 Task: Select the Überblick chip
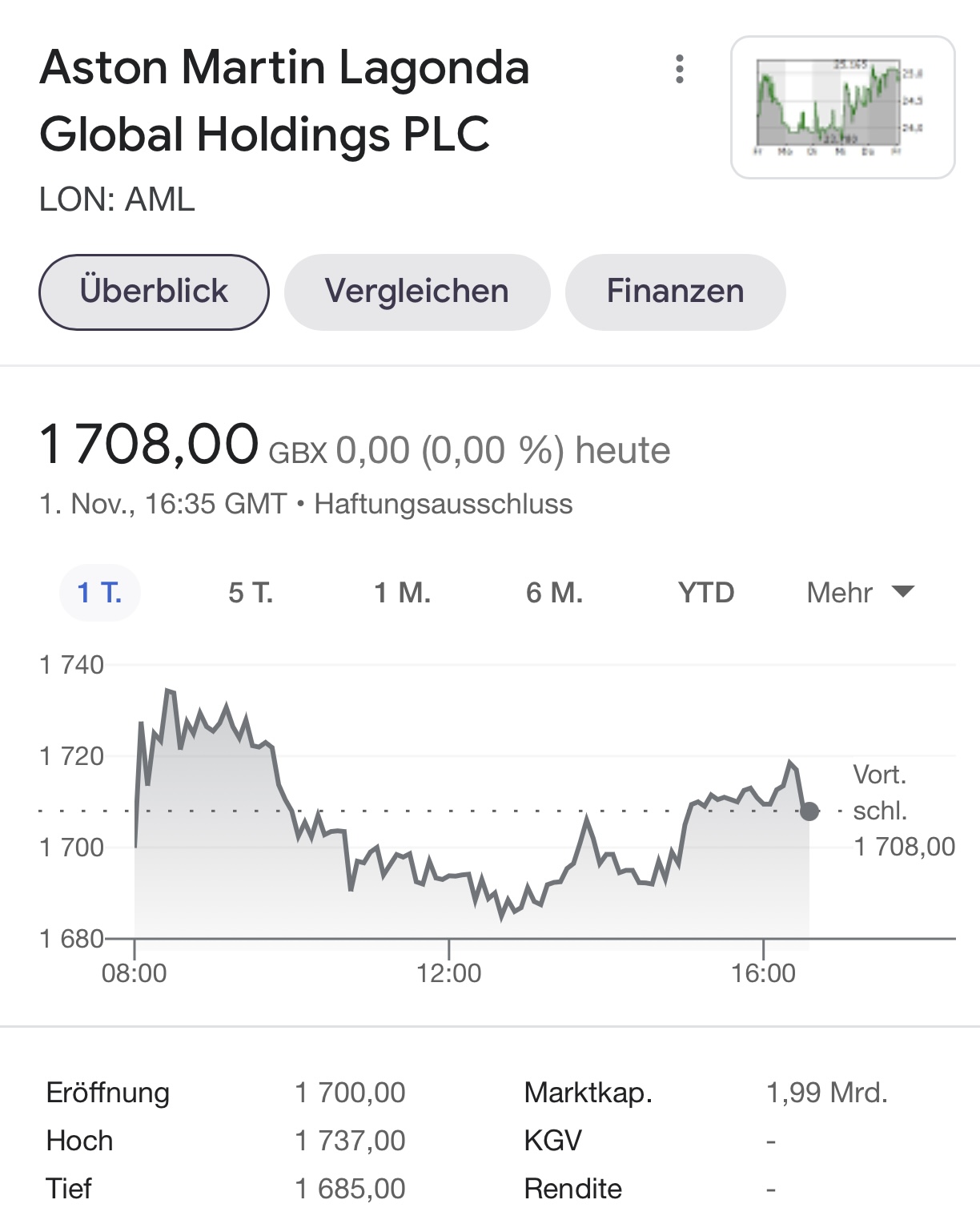(x=154, y=292)
